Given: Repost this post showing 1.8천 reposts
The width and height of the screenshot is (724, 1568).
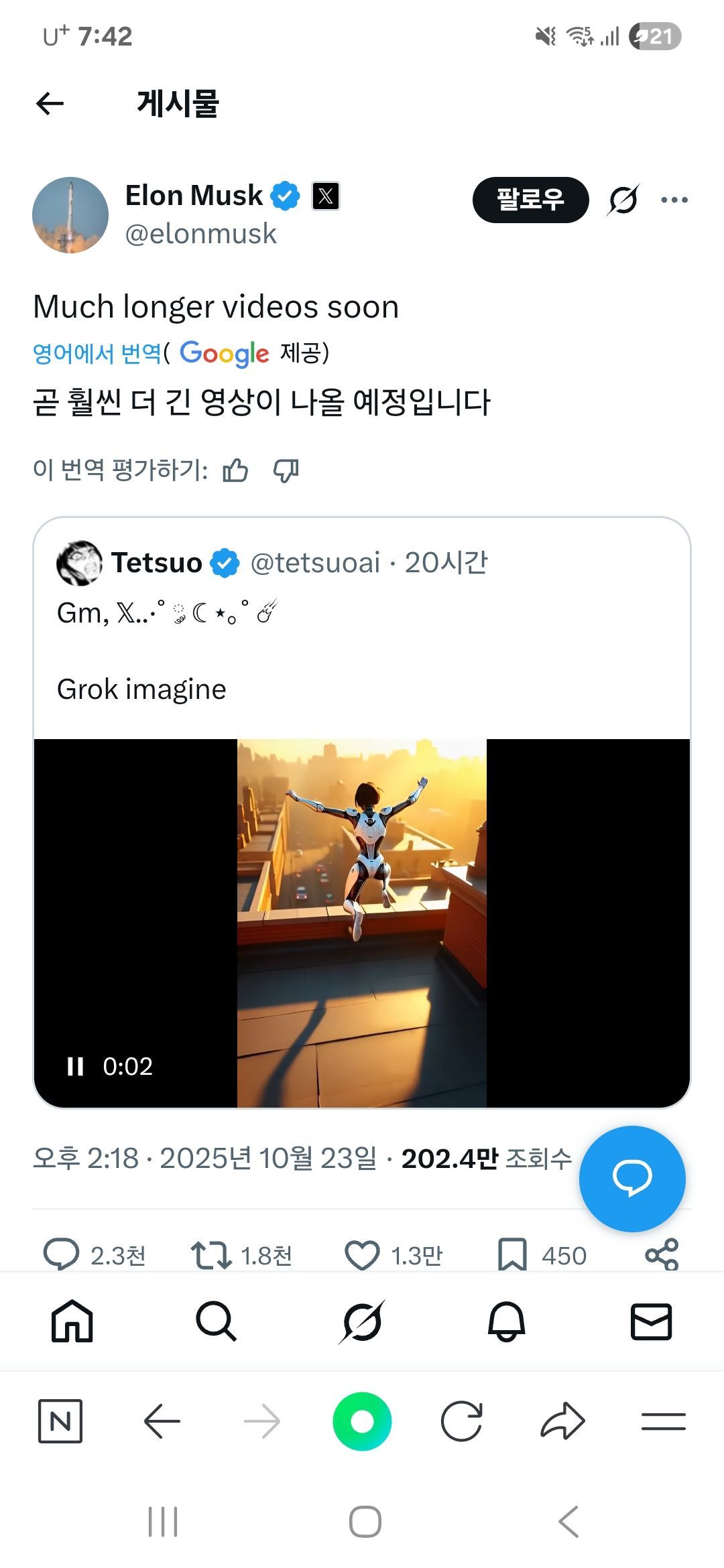Looking at the screenshot, I should 211,1255.
